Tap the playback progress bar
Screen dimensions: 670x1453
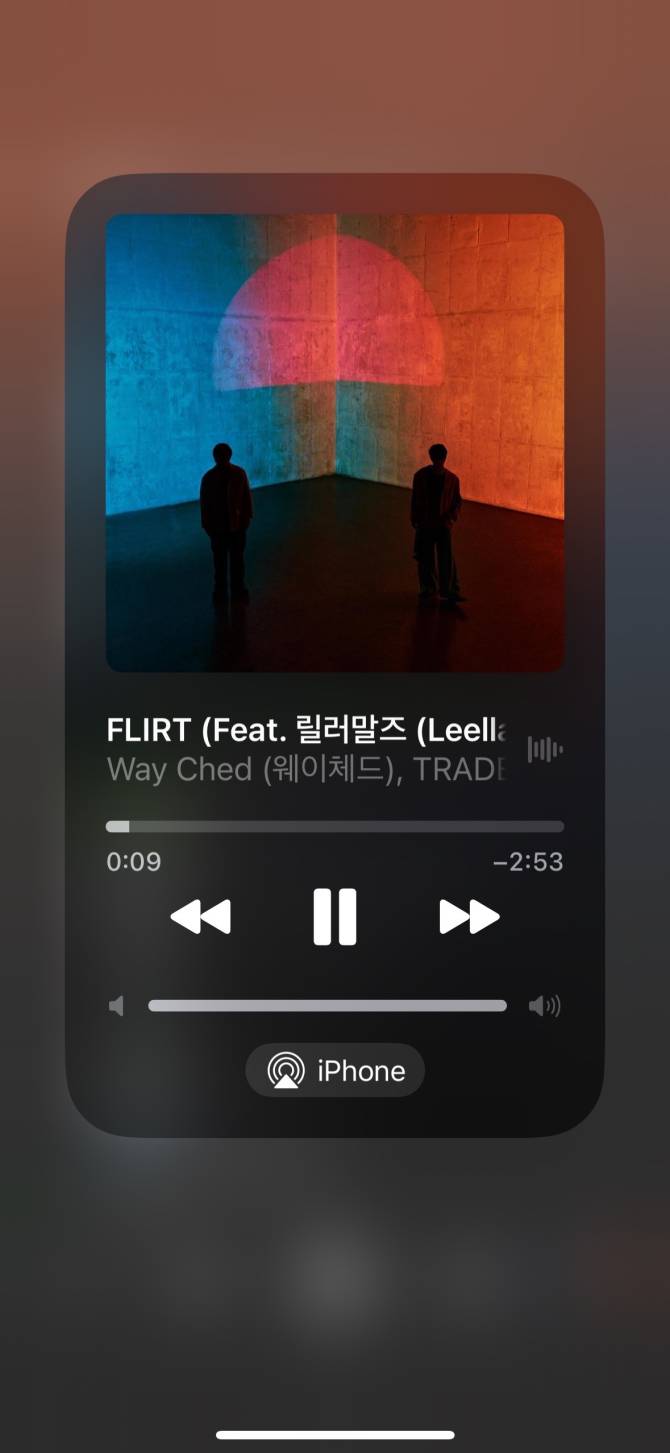[335, 827]
